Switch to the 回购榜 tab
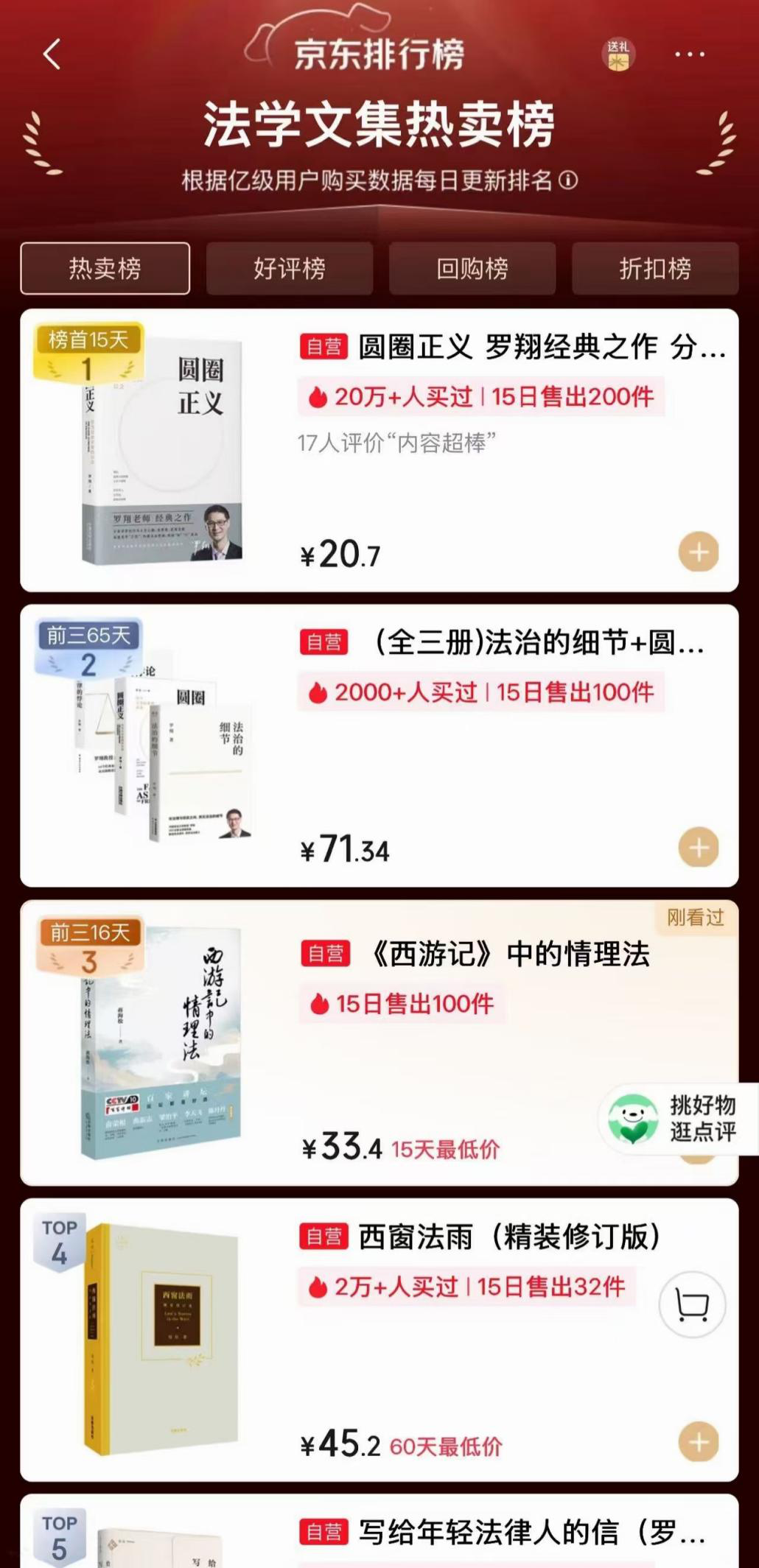This screenshot has width=759, height=1568. (x=472, y=269)
